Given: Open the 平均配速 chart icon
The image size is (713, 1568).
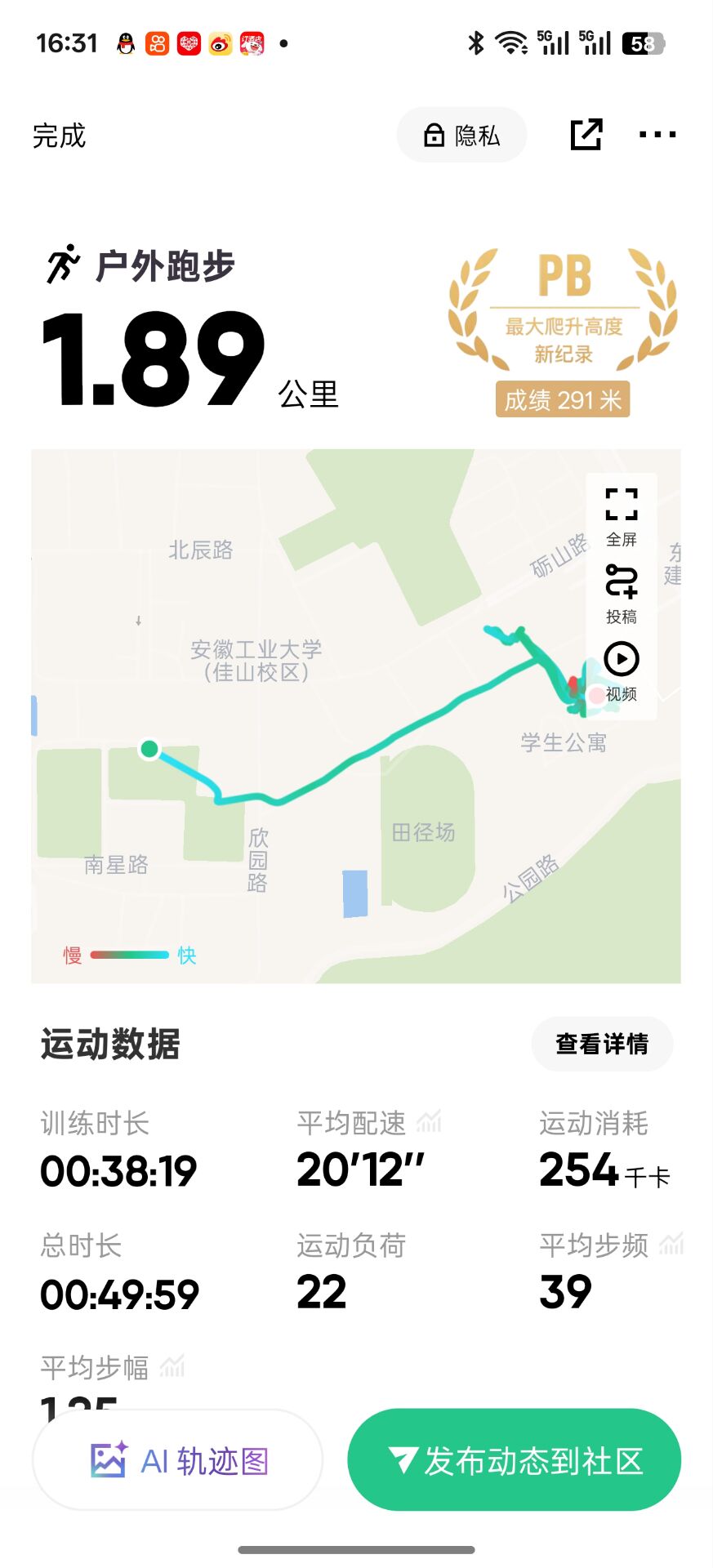Looking at the screenshot, I should (x=429, y=1122).
